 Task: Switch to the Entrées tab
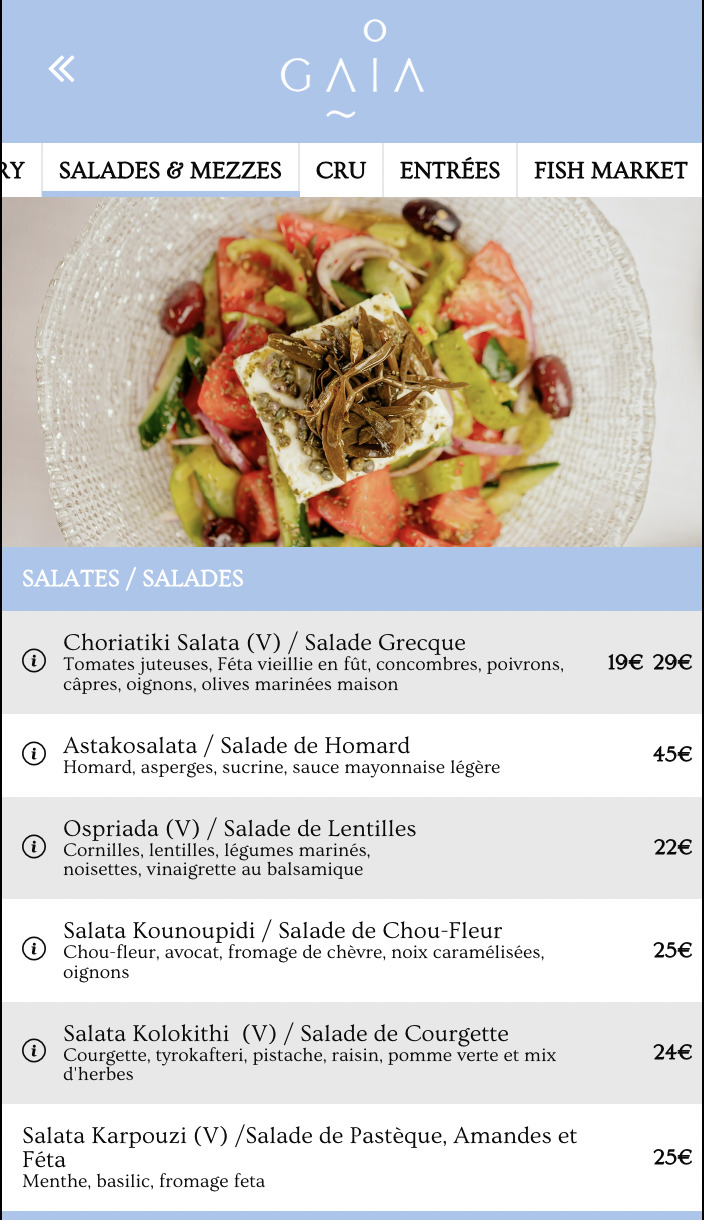coord(450,170)
